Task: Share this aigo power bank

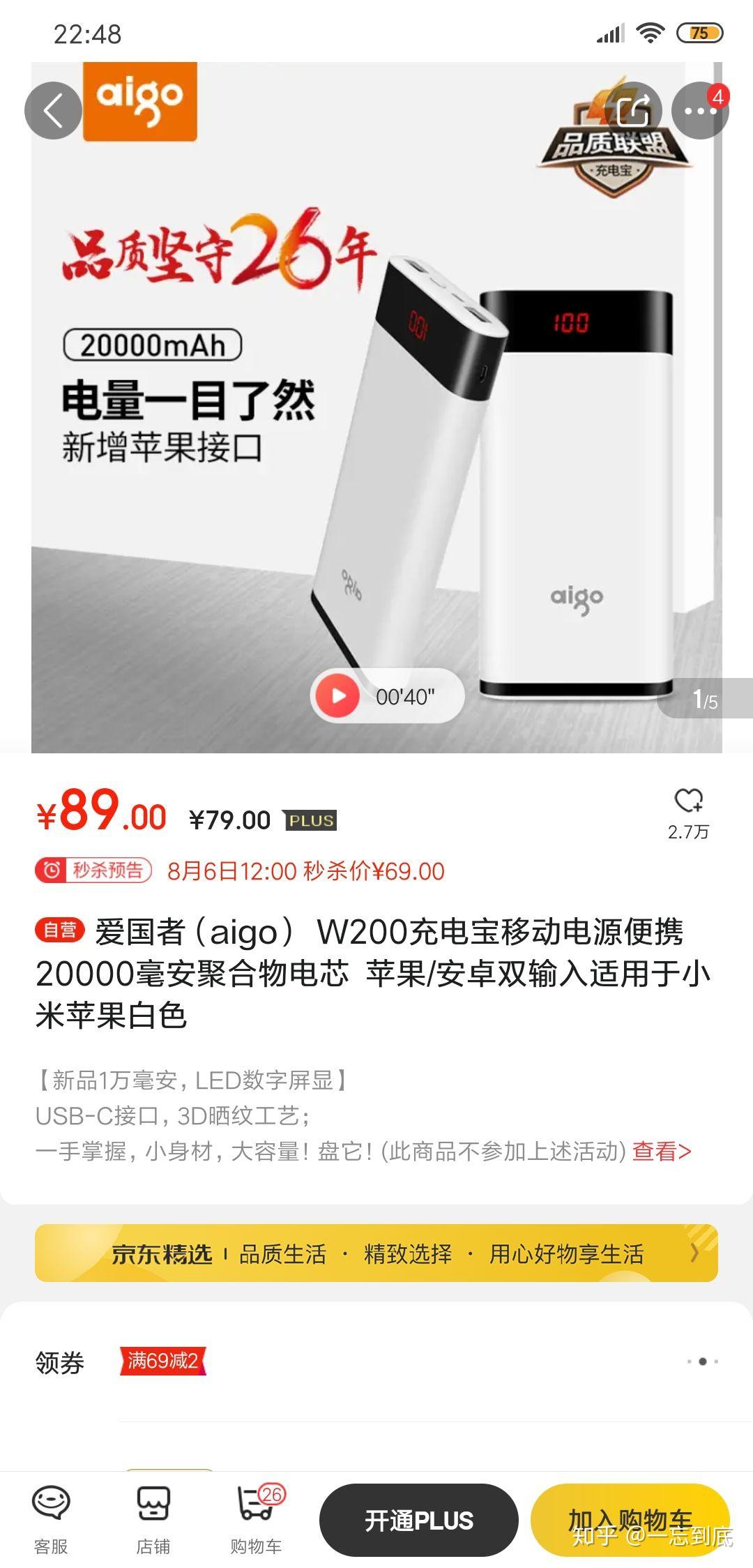Action: 632,110
